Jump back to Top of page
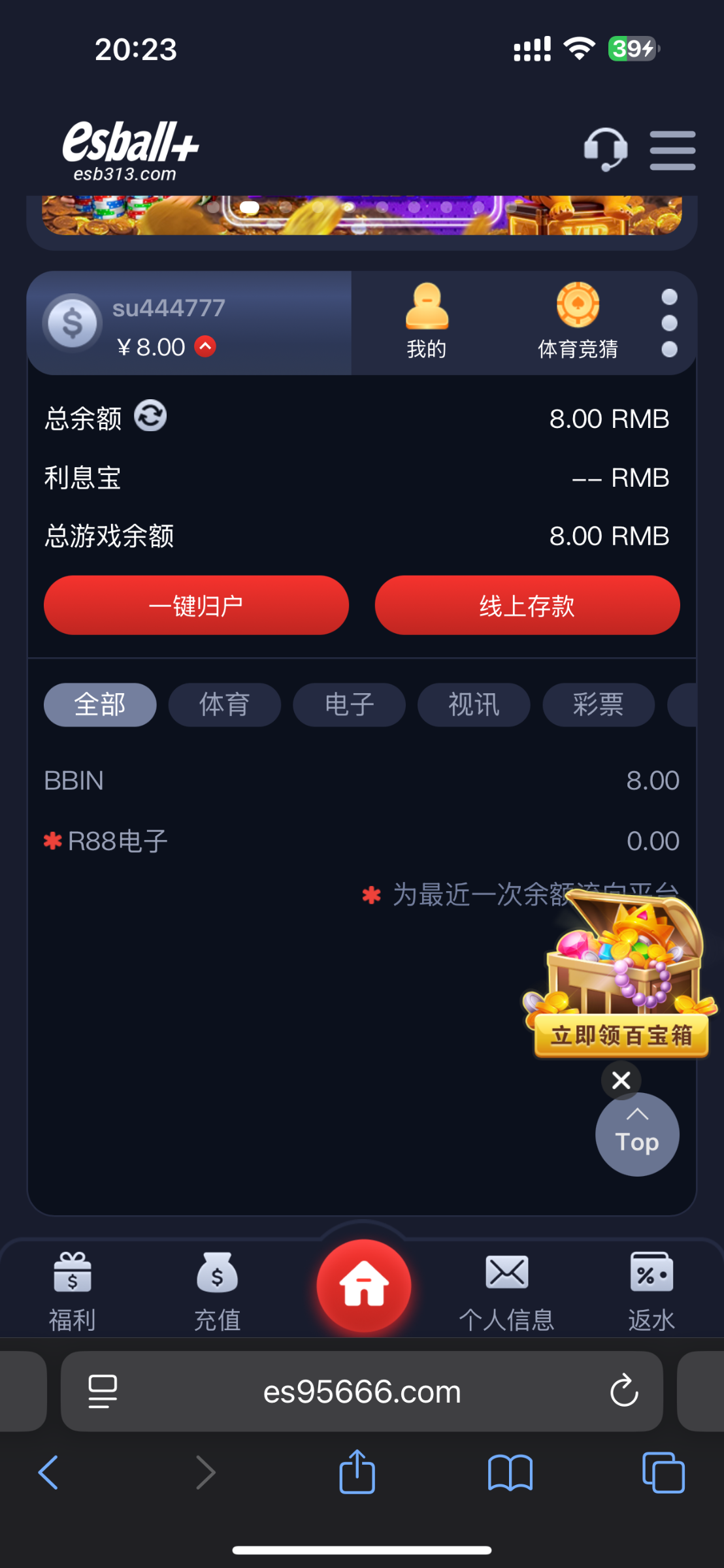Viewport: 724px width, 1568px height. [x=637, y=1135]
